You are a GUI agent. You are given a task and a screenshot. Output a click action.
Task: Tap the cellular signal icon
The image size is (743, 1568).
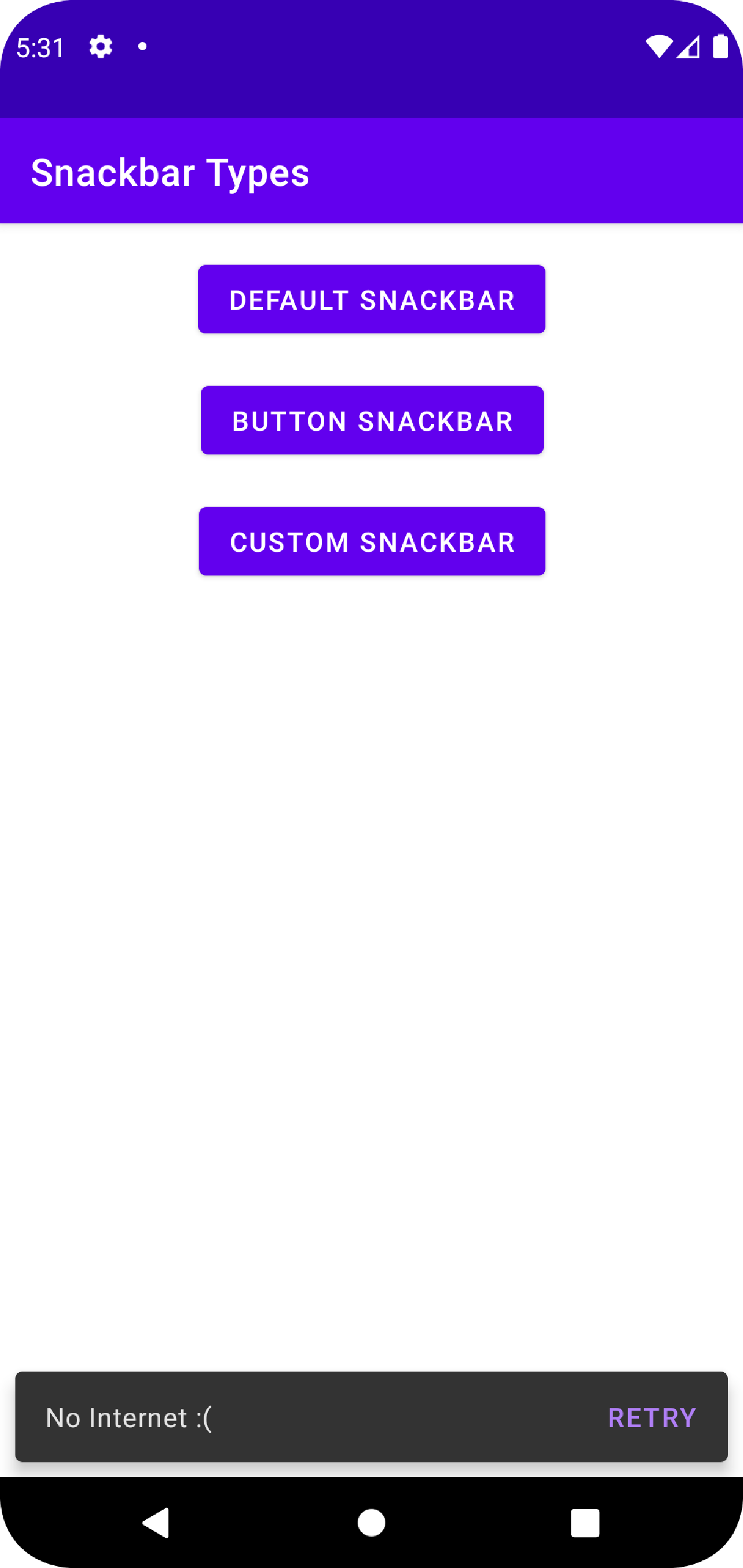tap(690, 47)
